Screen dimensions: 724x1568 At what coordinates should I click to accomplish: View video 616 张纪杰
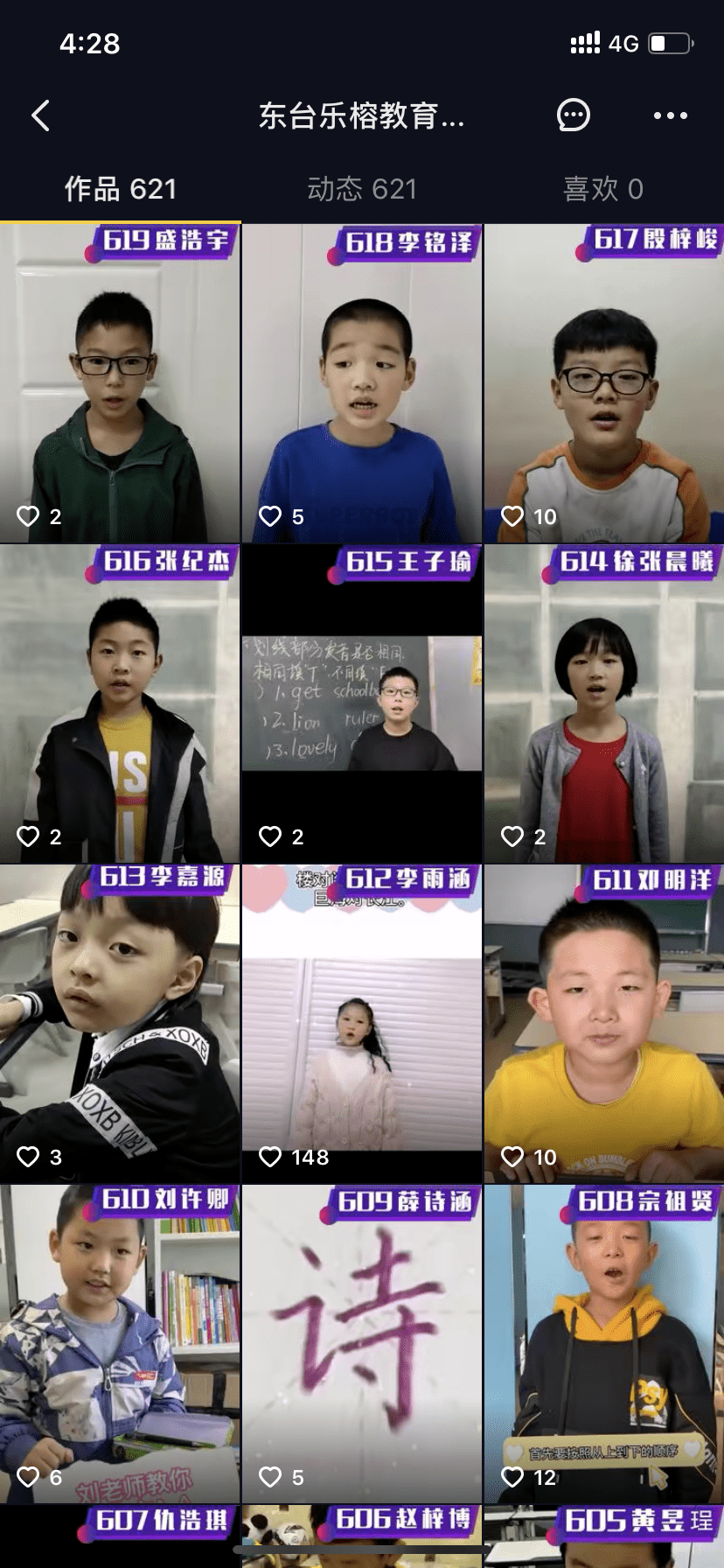pyautogui.click(x=120, y=703)
